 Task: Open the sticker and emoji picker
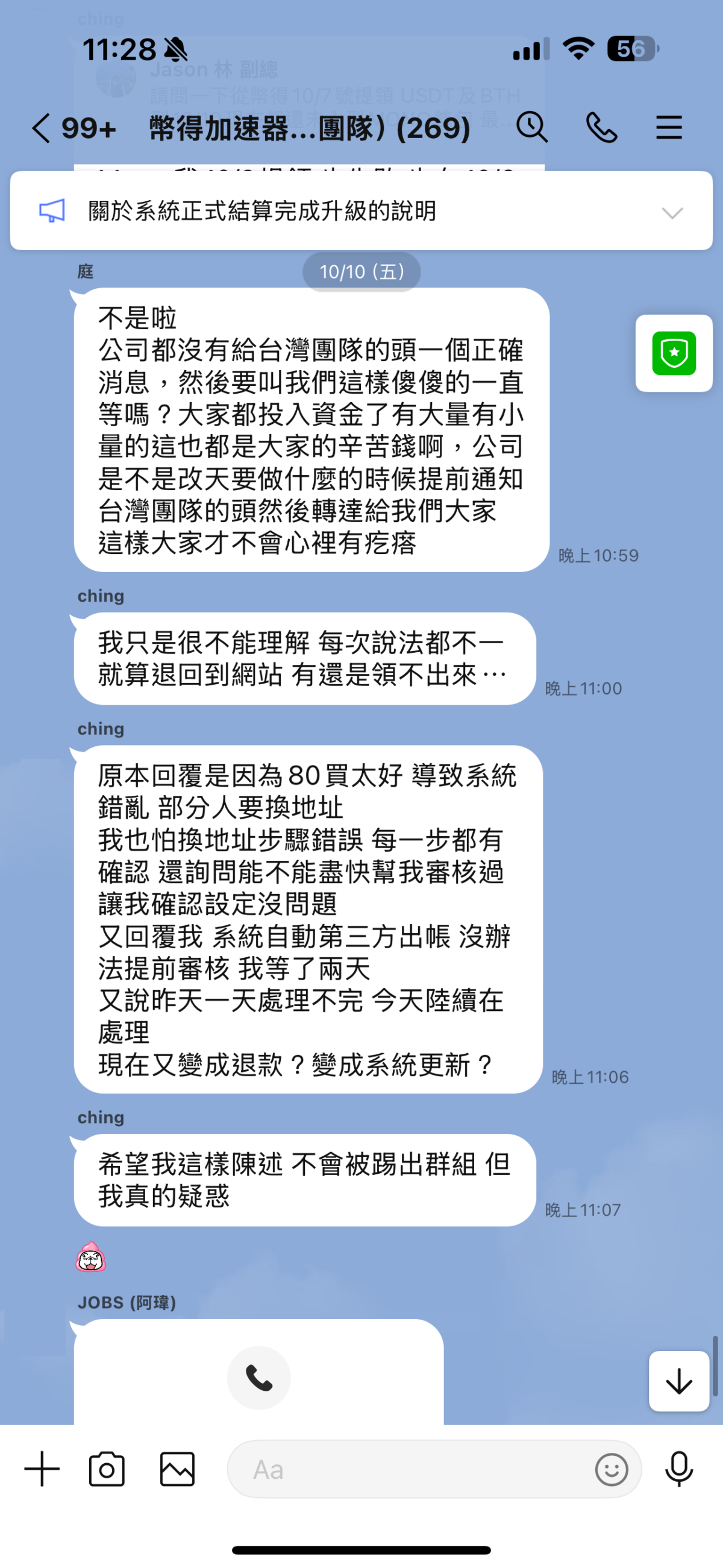[611, 1469]
